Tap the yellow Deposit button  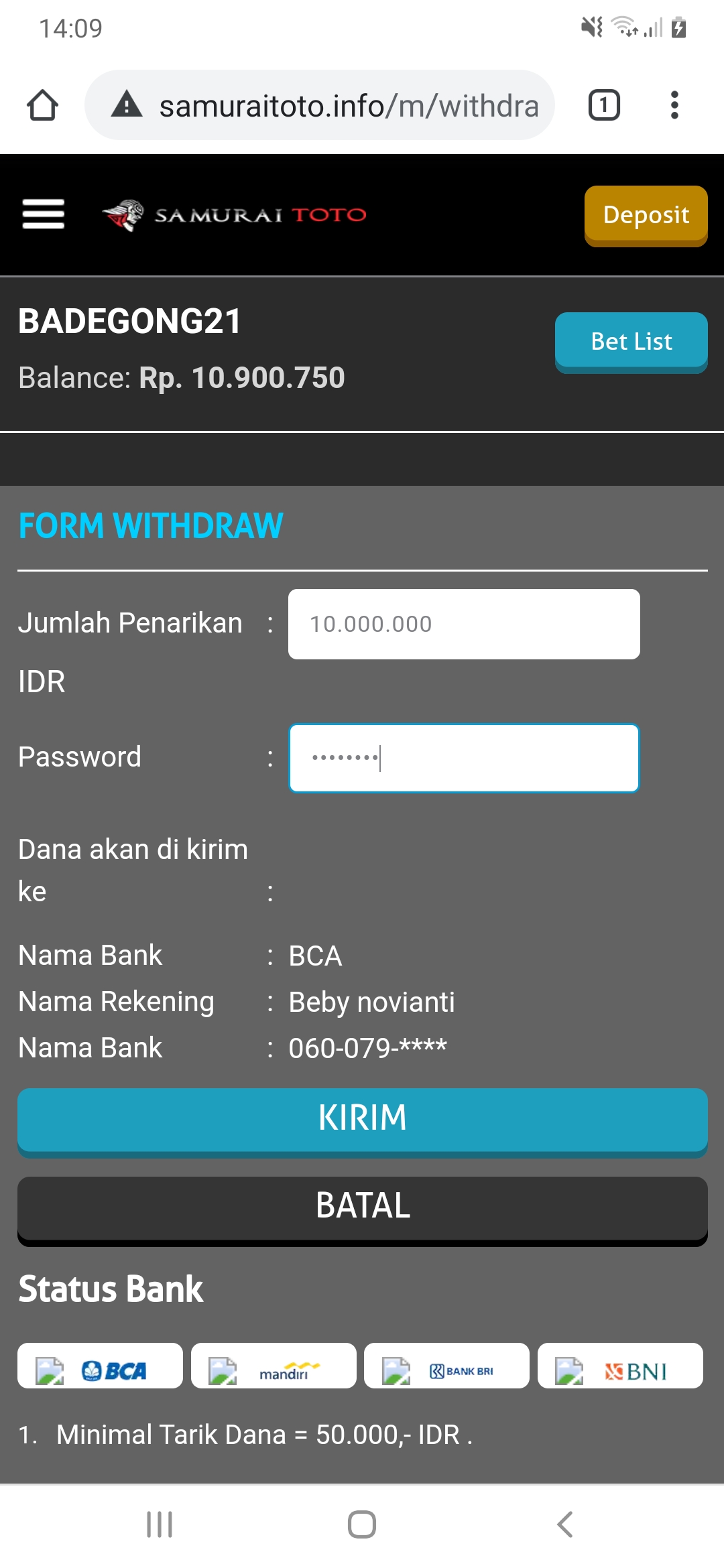point(646,215)
